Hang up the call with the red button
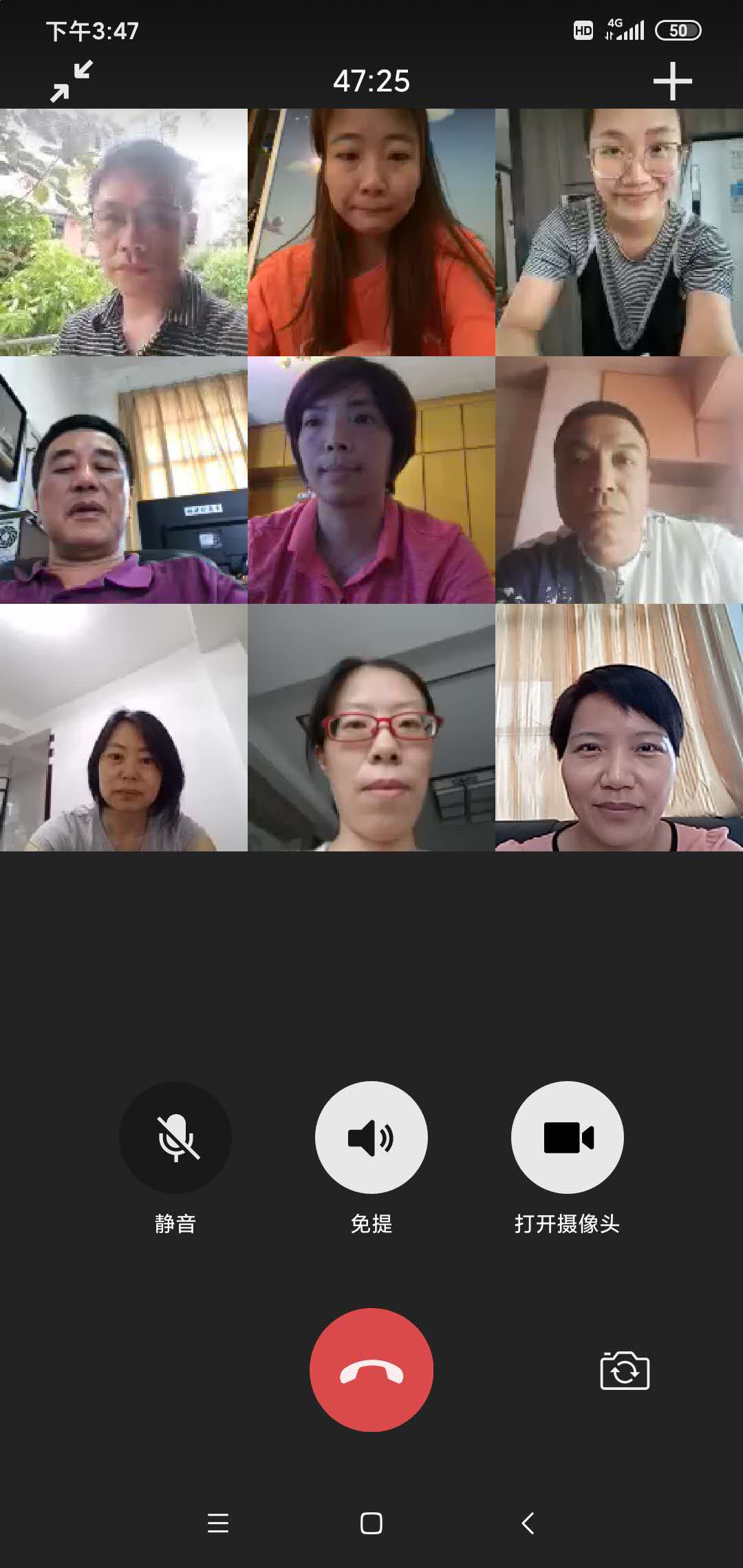 (371, 1370)
